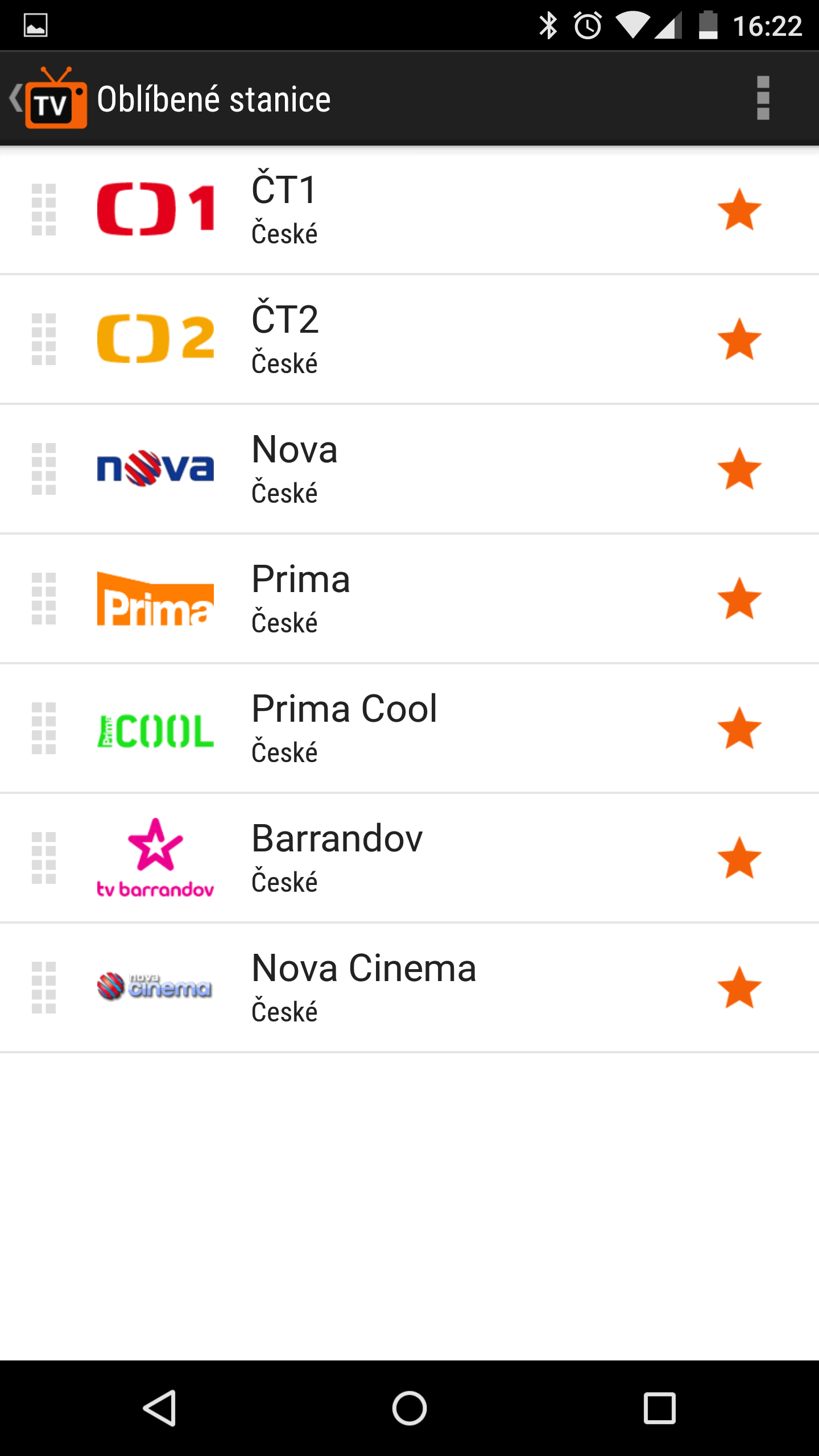This screenshot has height=1456, width=819.
Task: Open the Nova station
Action: click(x=409, y=469)
